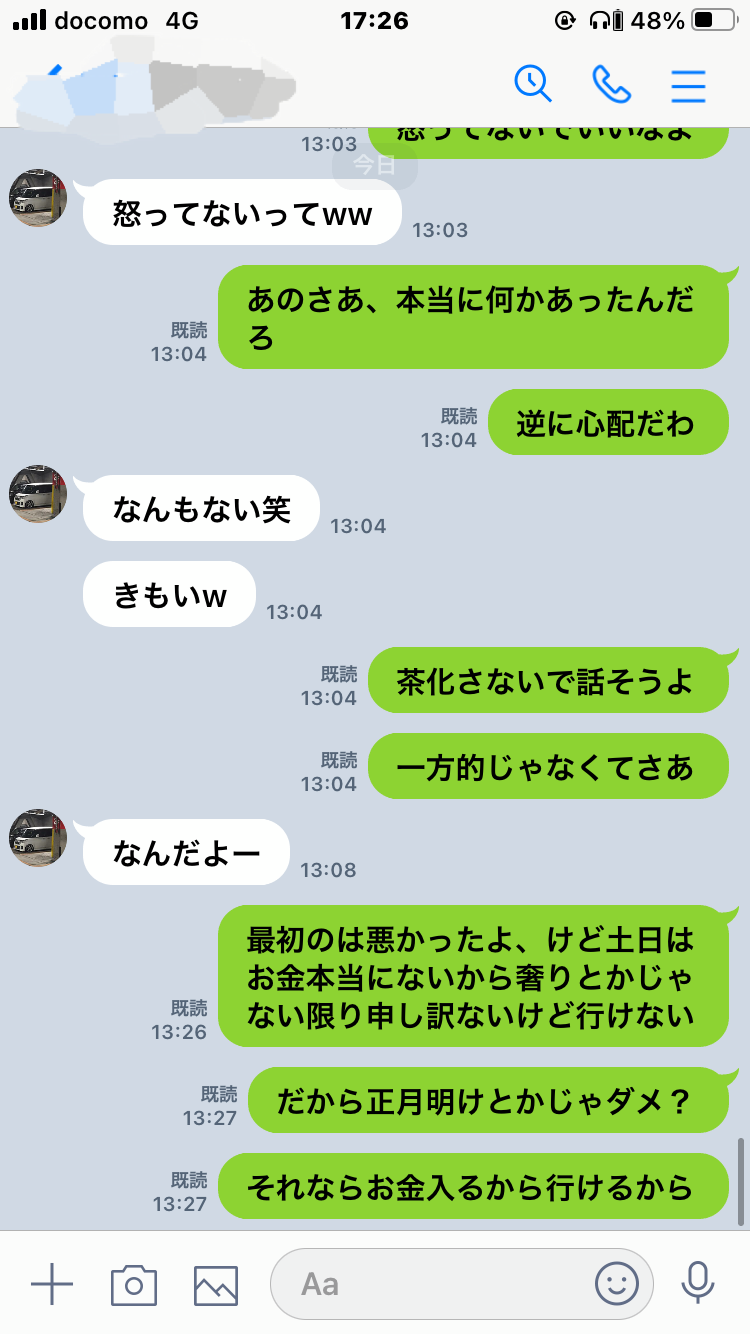The height and width of the screenshot is (1334, 750).
Task: Open the photo gallery picker
Action: (216, 1285)
